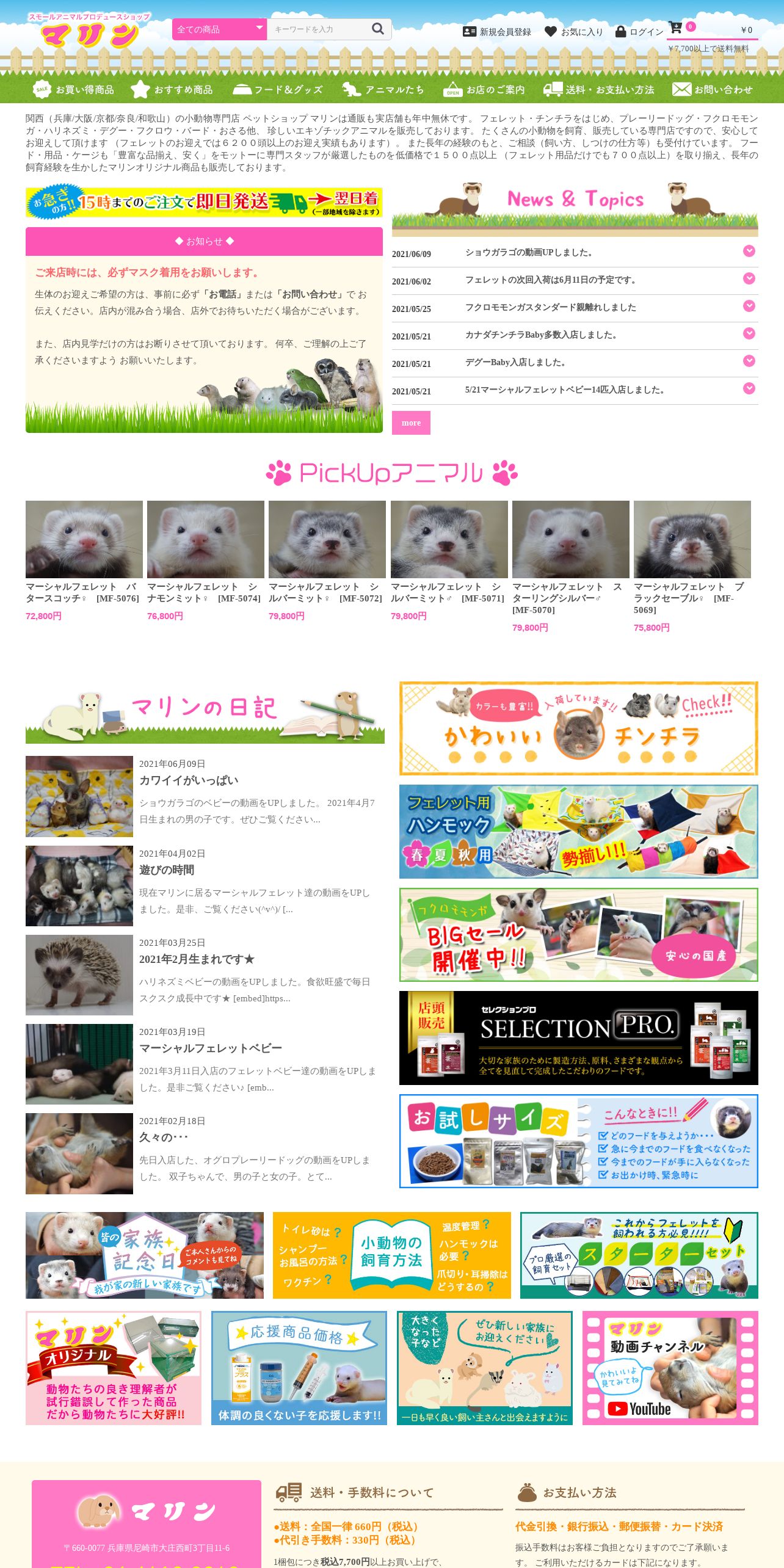
Task: Open ferret listing MF-5069 ブラックセーブル
Action: tap(692, 567)
